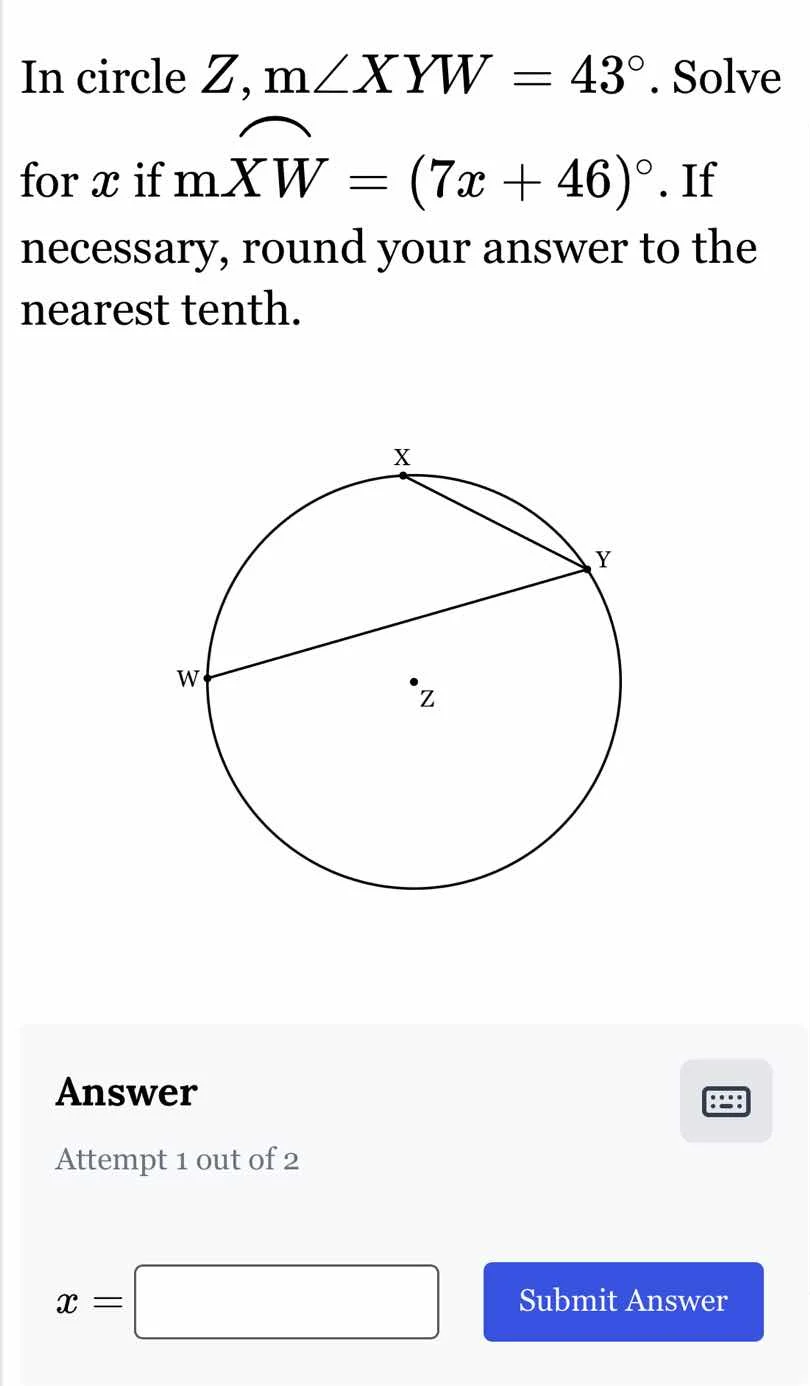Click chord segment from X to Y

[495, 520]
